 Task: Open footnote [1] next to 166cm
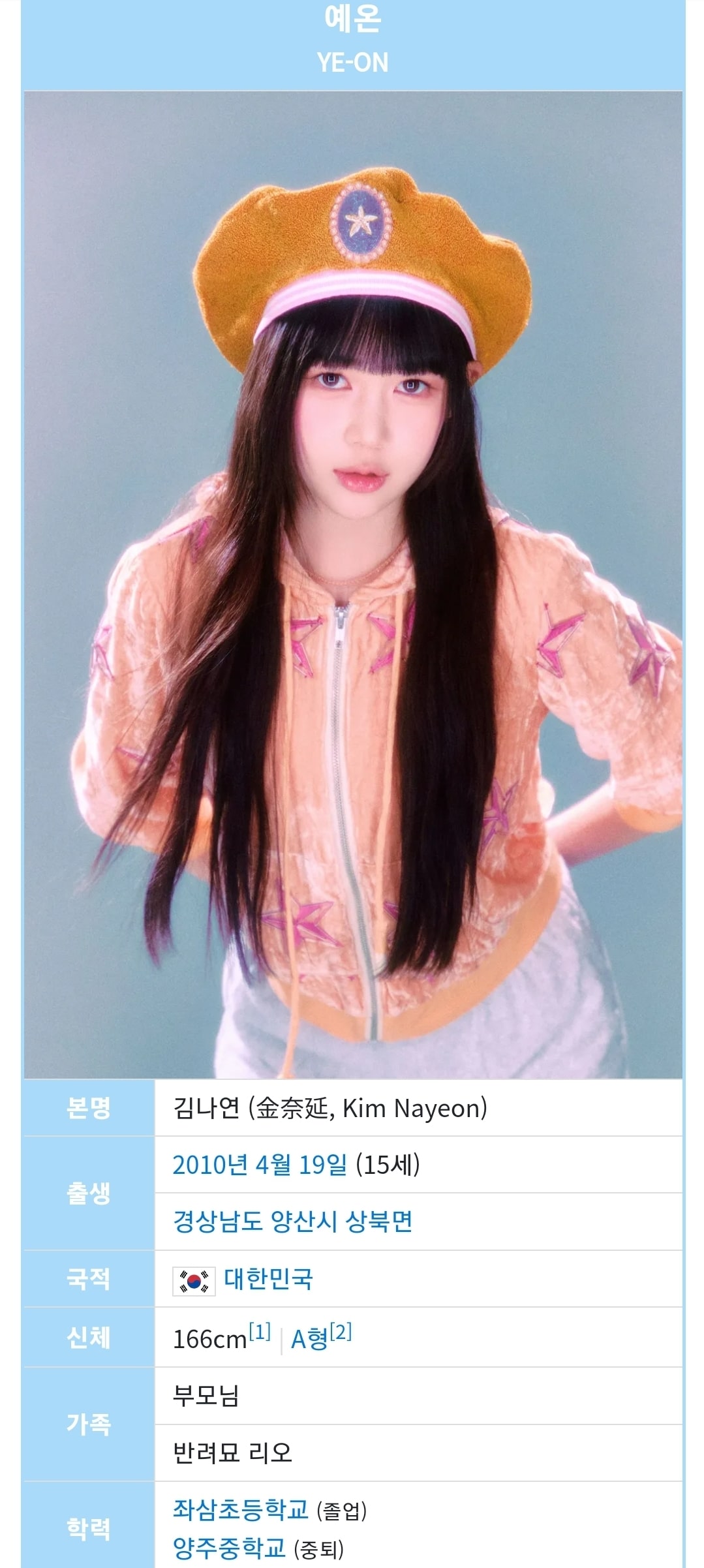[260, 1332]
